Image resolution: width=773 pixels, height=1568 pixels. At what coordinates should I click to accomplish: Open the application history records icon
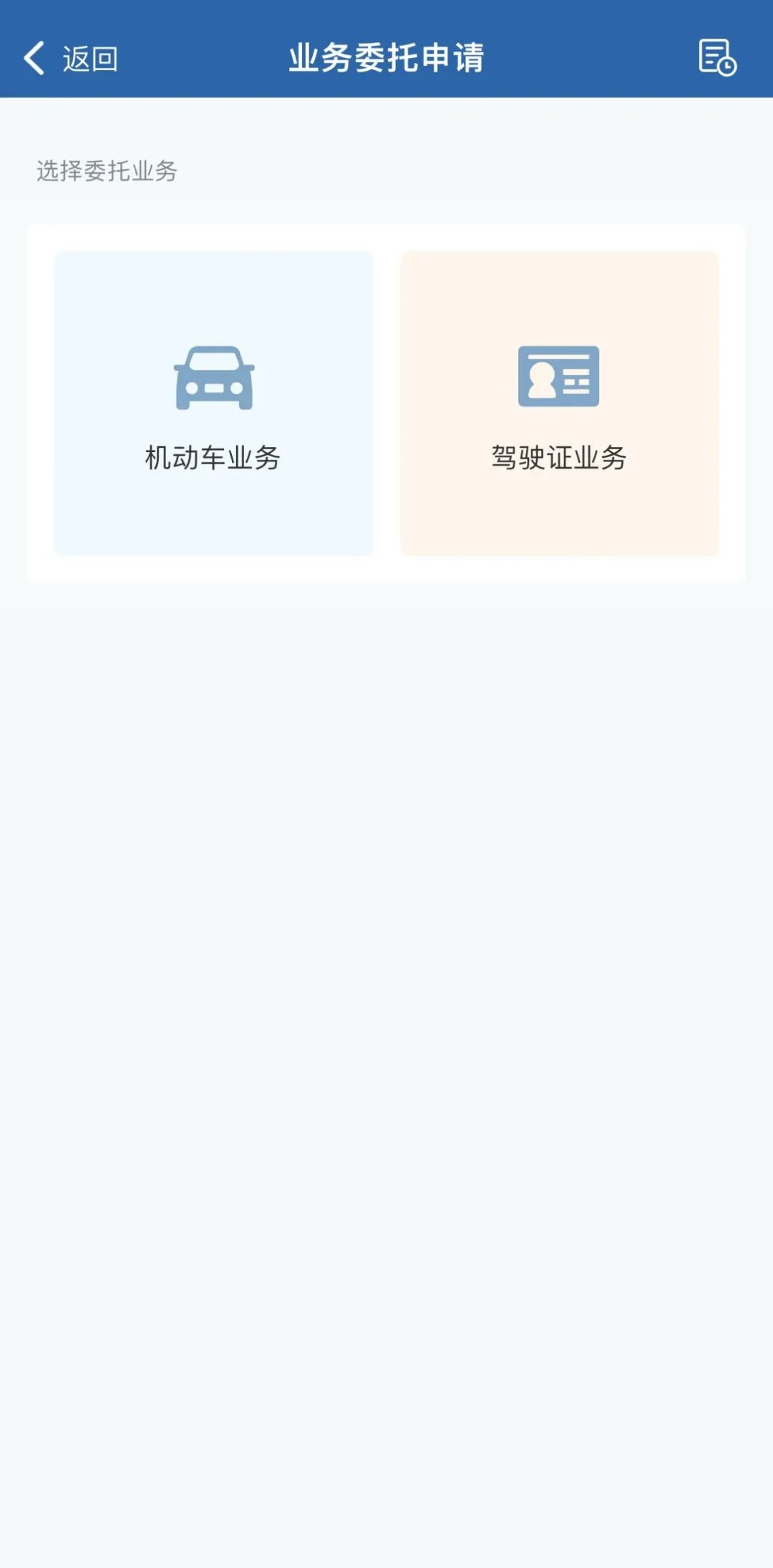(717, 57)
